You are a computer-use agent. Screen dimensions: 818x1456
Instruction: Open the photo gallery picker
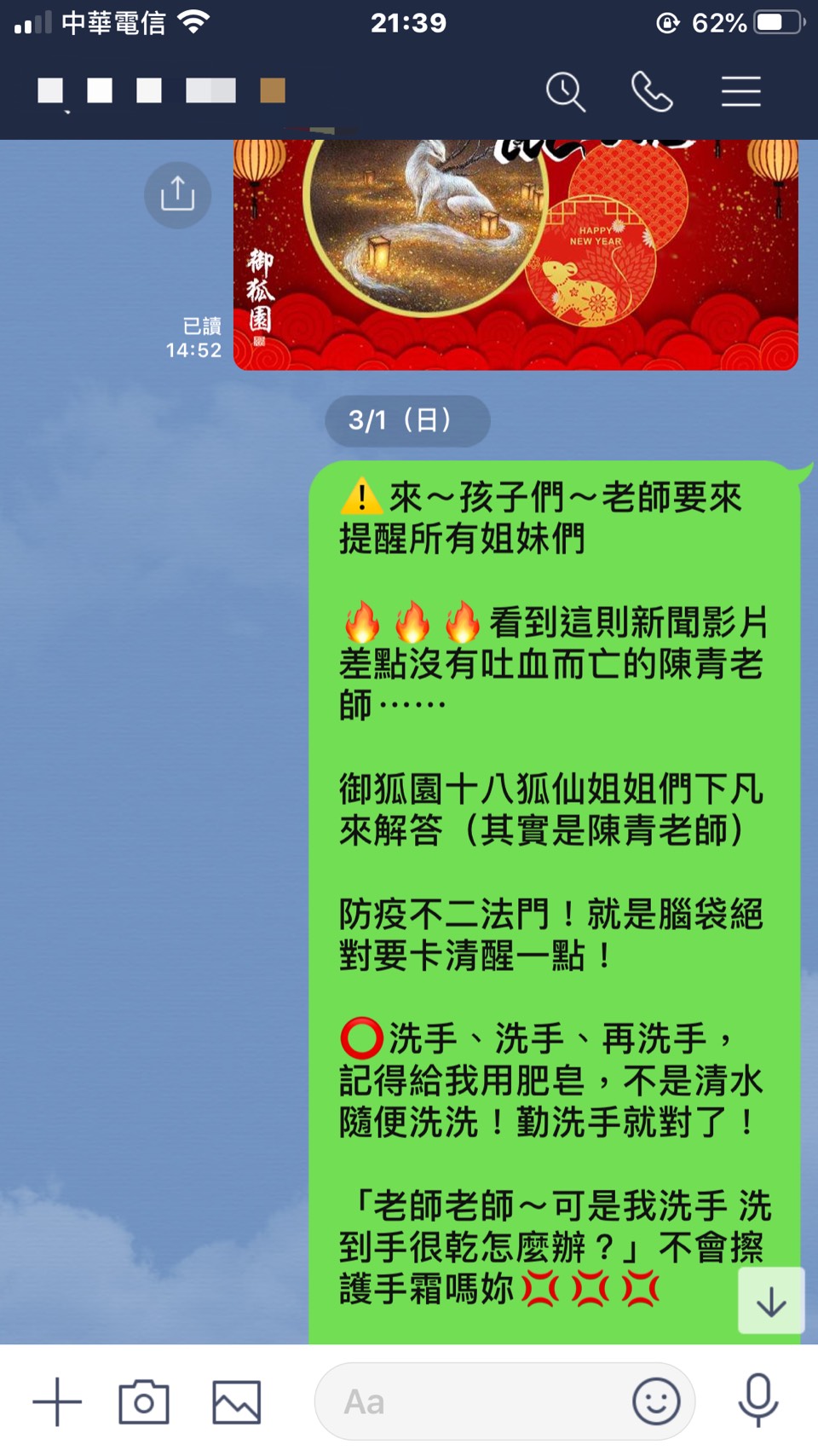click(236, 1401)
